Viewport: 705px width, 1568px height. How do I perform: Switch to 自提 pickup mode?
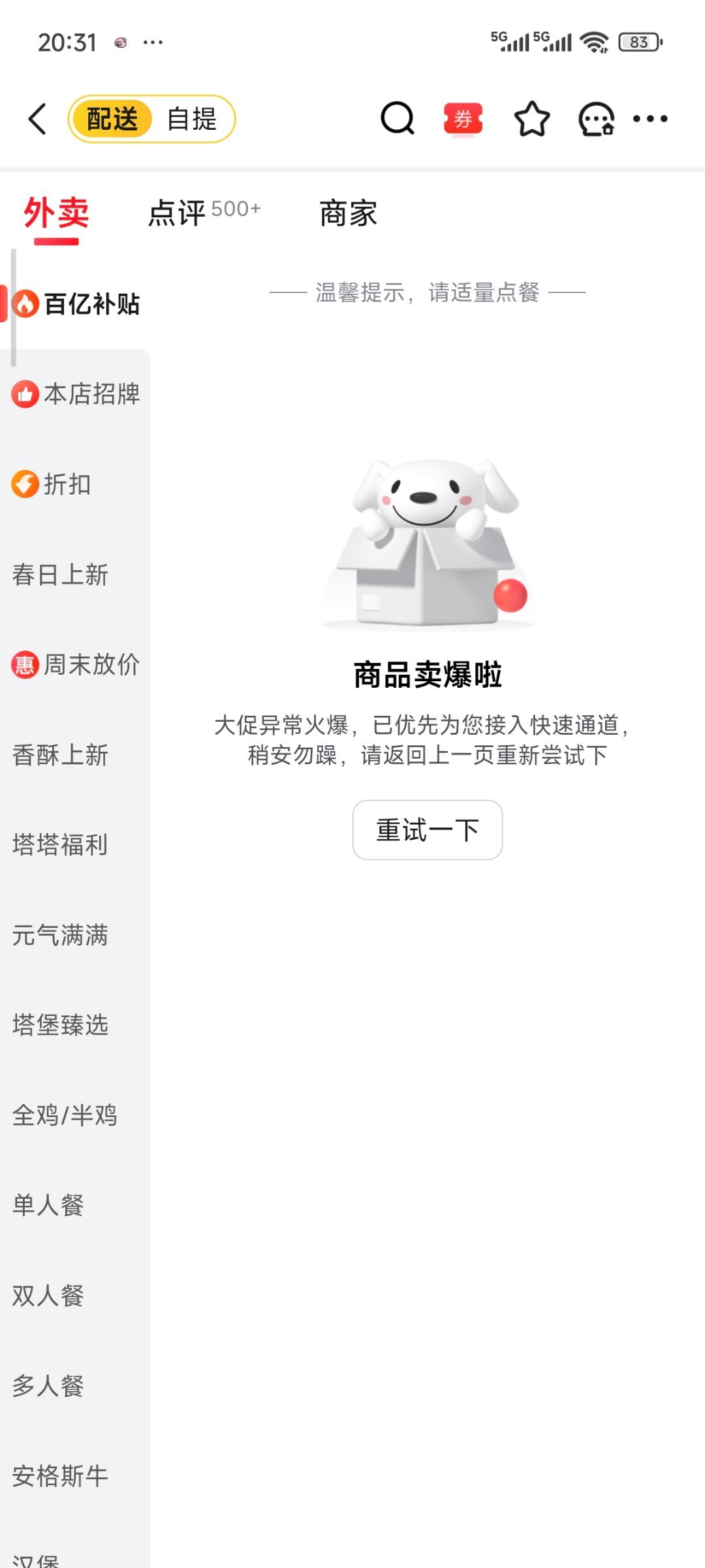coord(191,119)
